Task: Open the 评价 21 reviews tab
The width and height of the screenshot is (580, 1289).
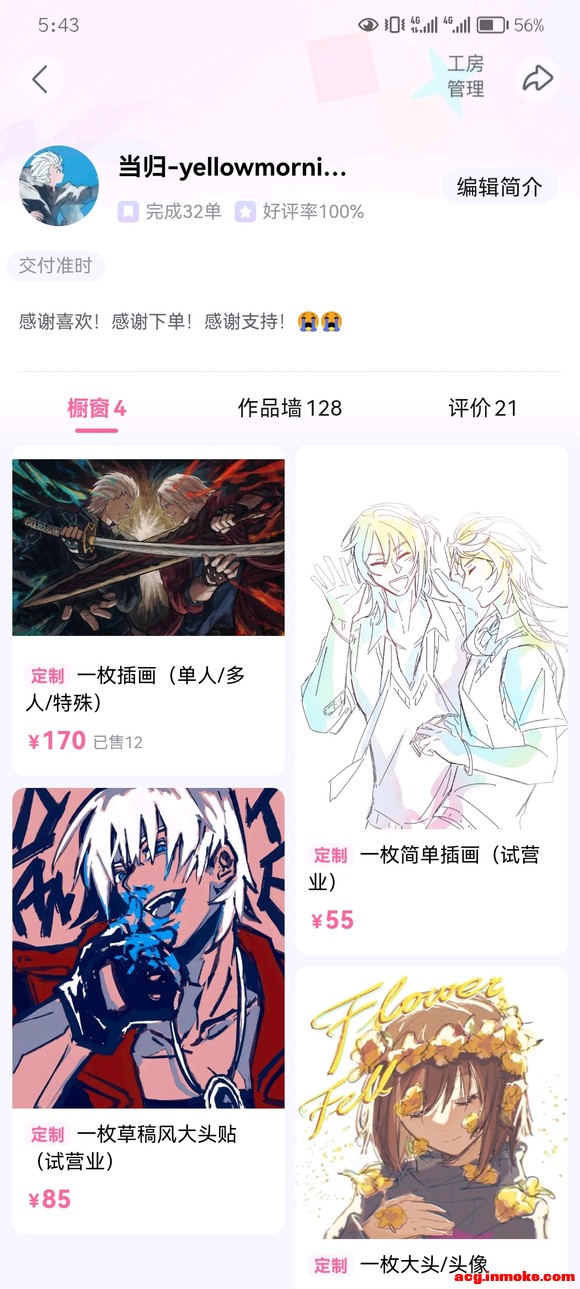Action: click(482, 408)
